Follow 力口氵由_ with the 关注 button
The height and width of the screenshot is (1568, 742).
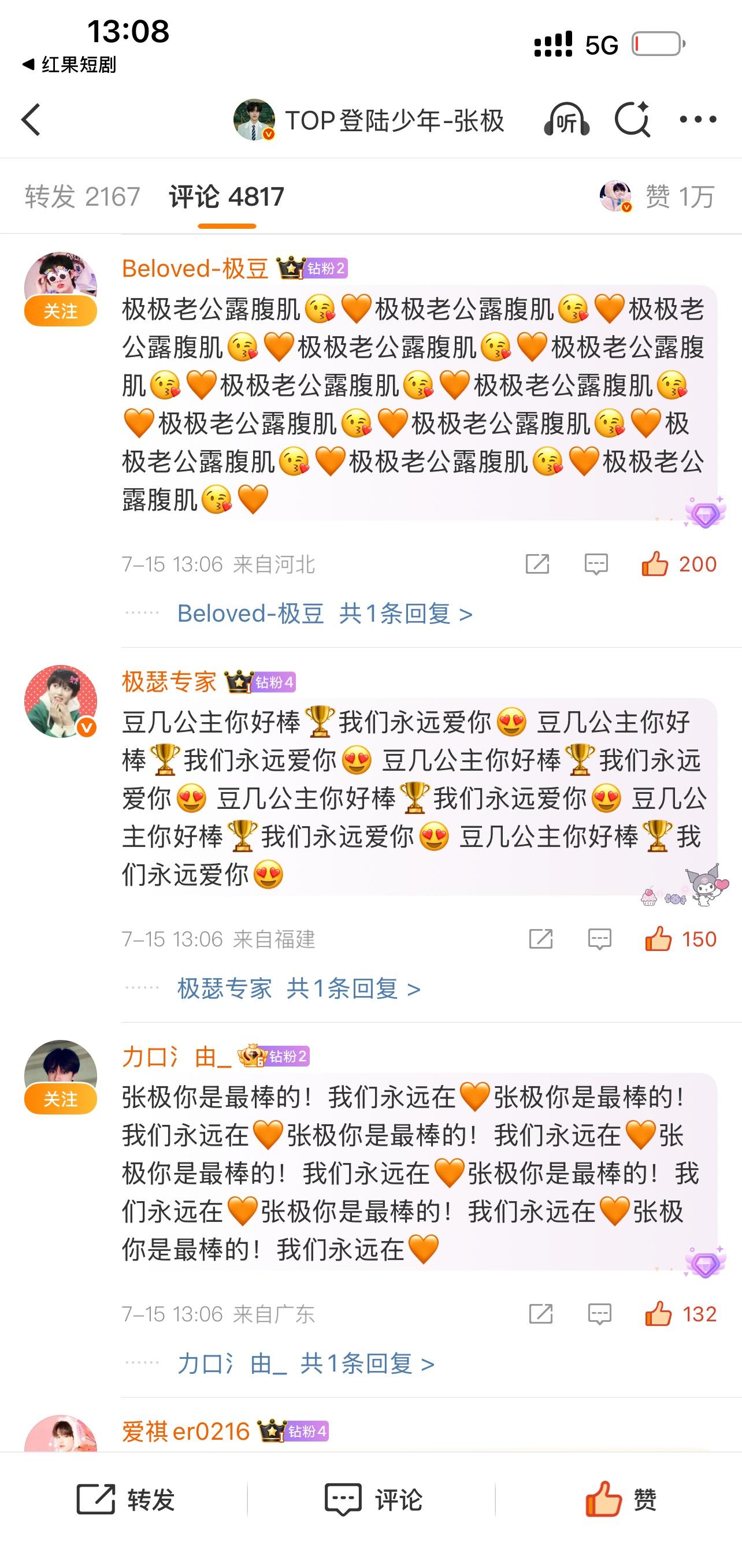[x=60, y=1099]
